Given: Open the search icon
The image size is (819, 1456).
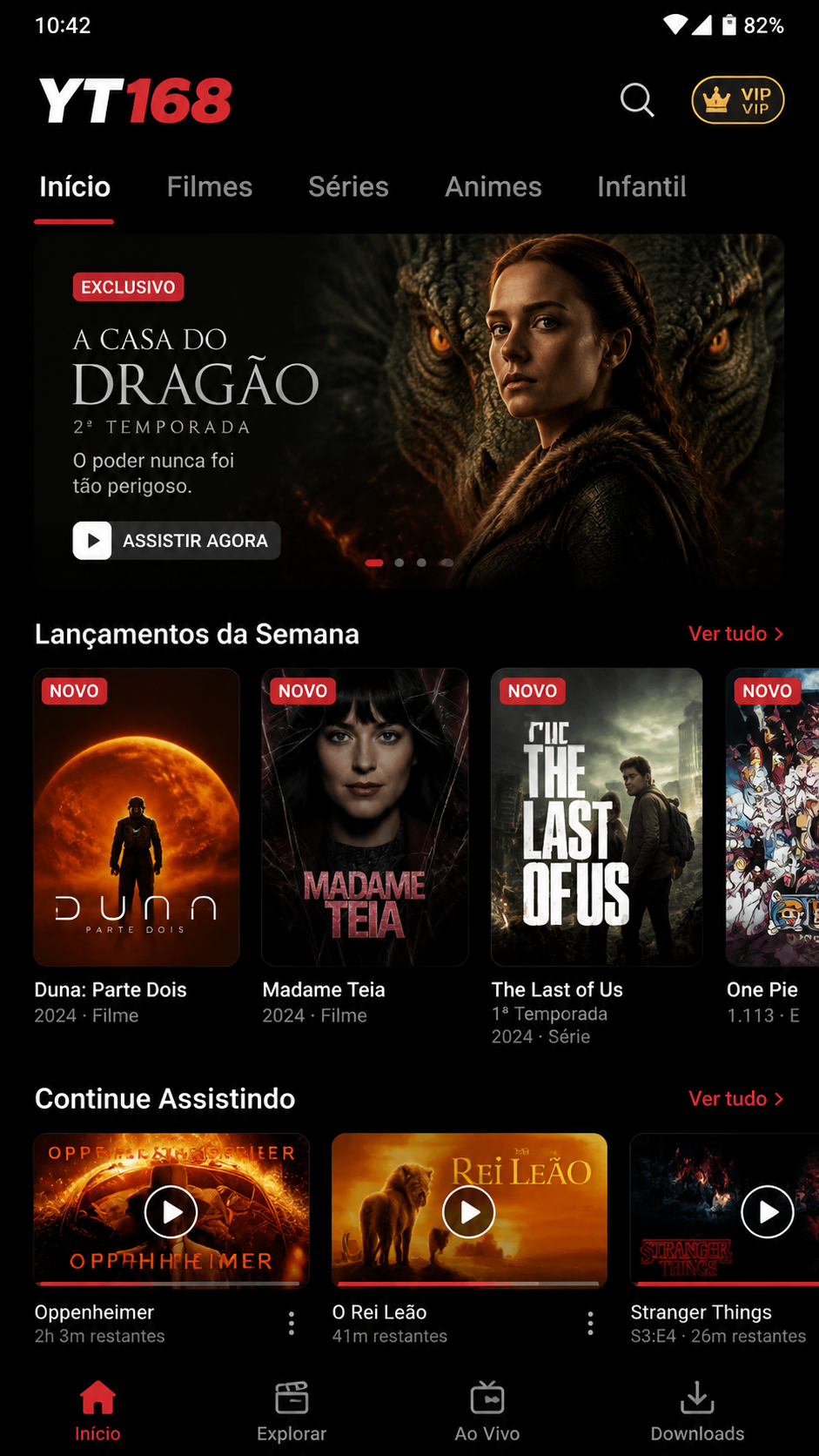Looking at the screenshot, I should 637,100.
